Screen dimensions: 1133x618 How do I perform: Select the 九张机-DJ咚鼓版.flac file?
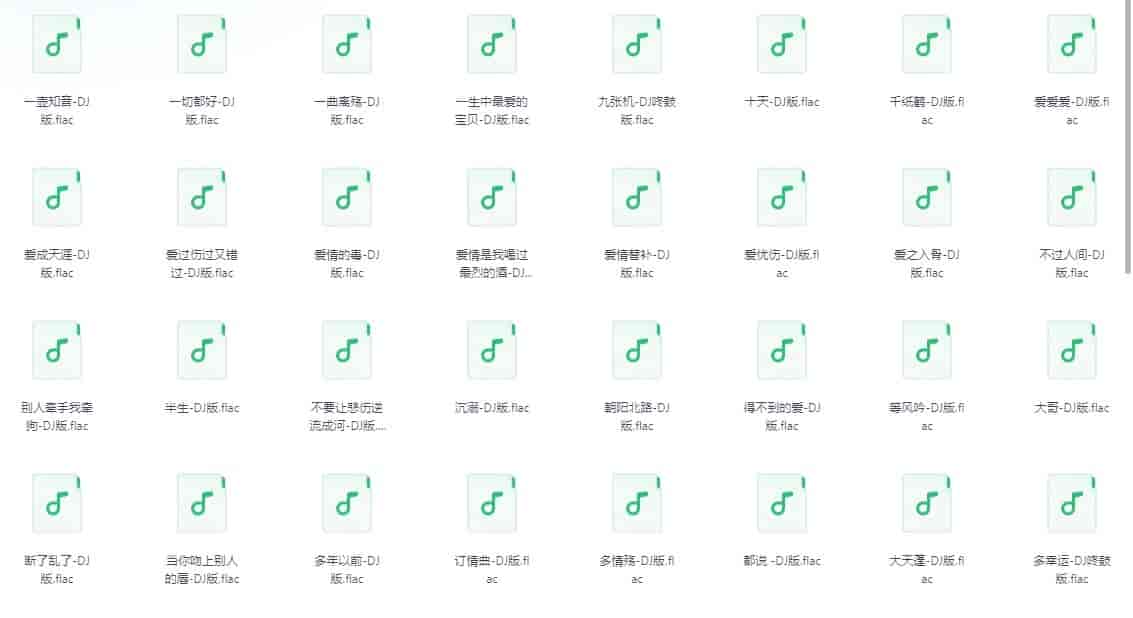[637, 45]
